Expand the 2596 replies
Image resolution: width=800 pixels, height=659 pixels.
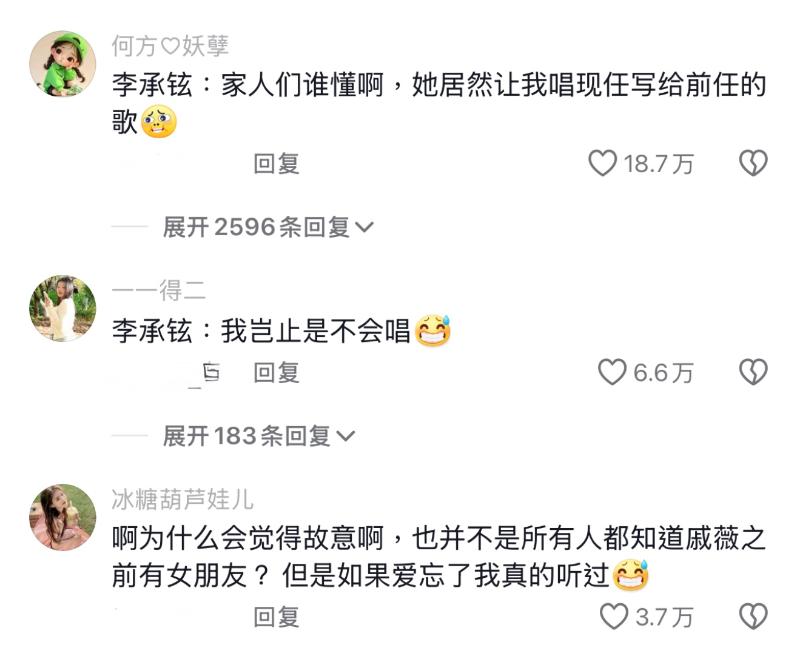(x=268, y=227)
